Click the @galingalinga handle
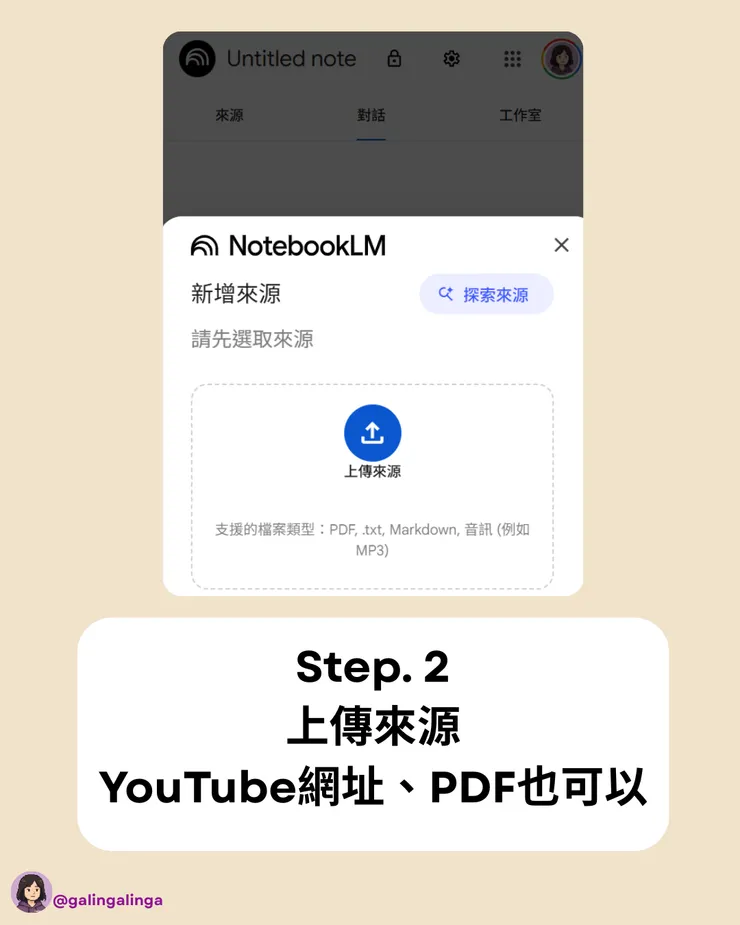 107,898
